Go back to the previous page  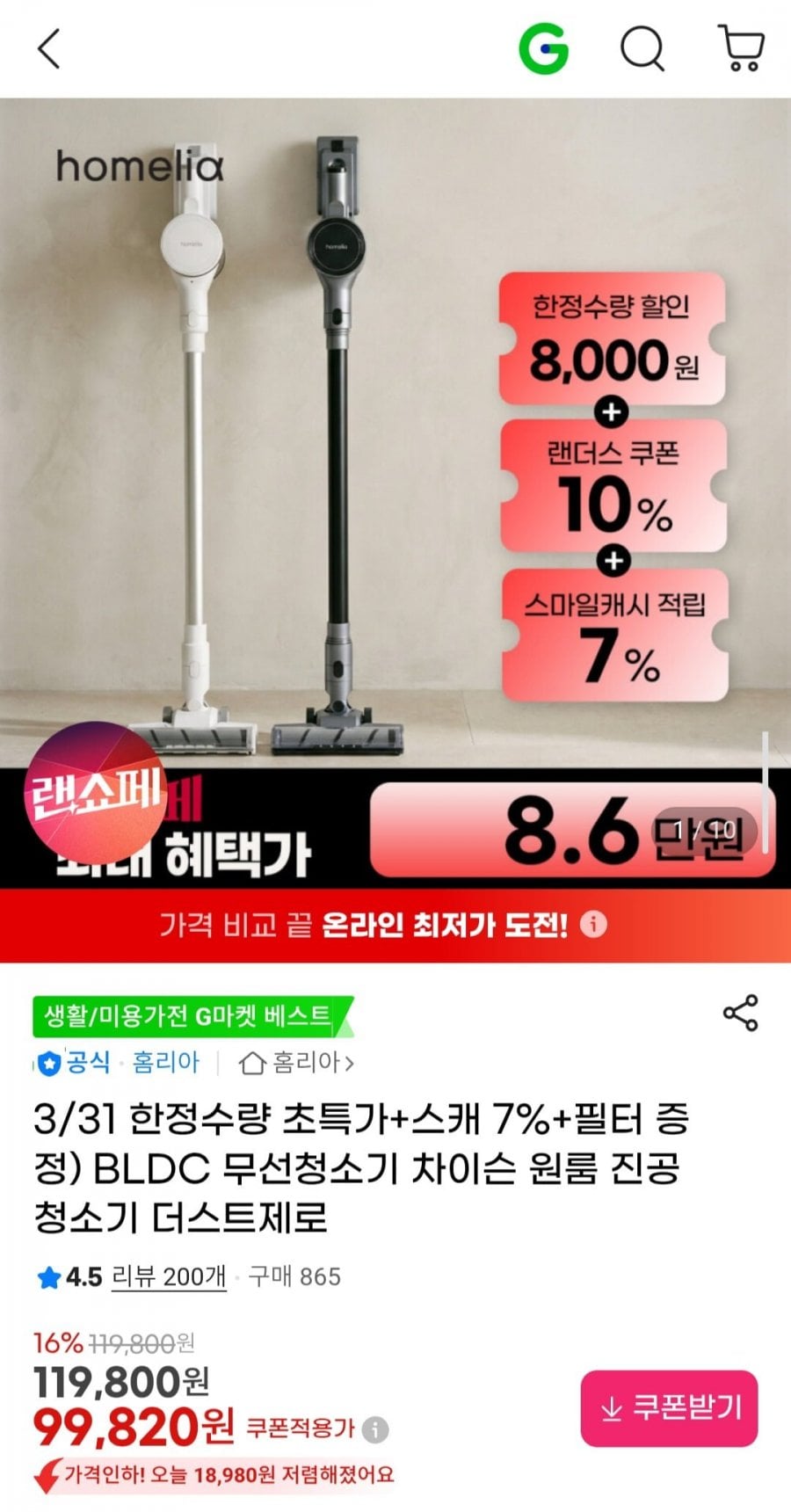[50, 49]
